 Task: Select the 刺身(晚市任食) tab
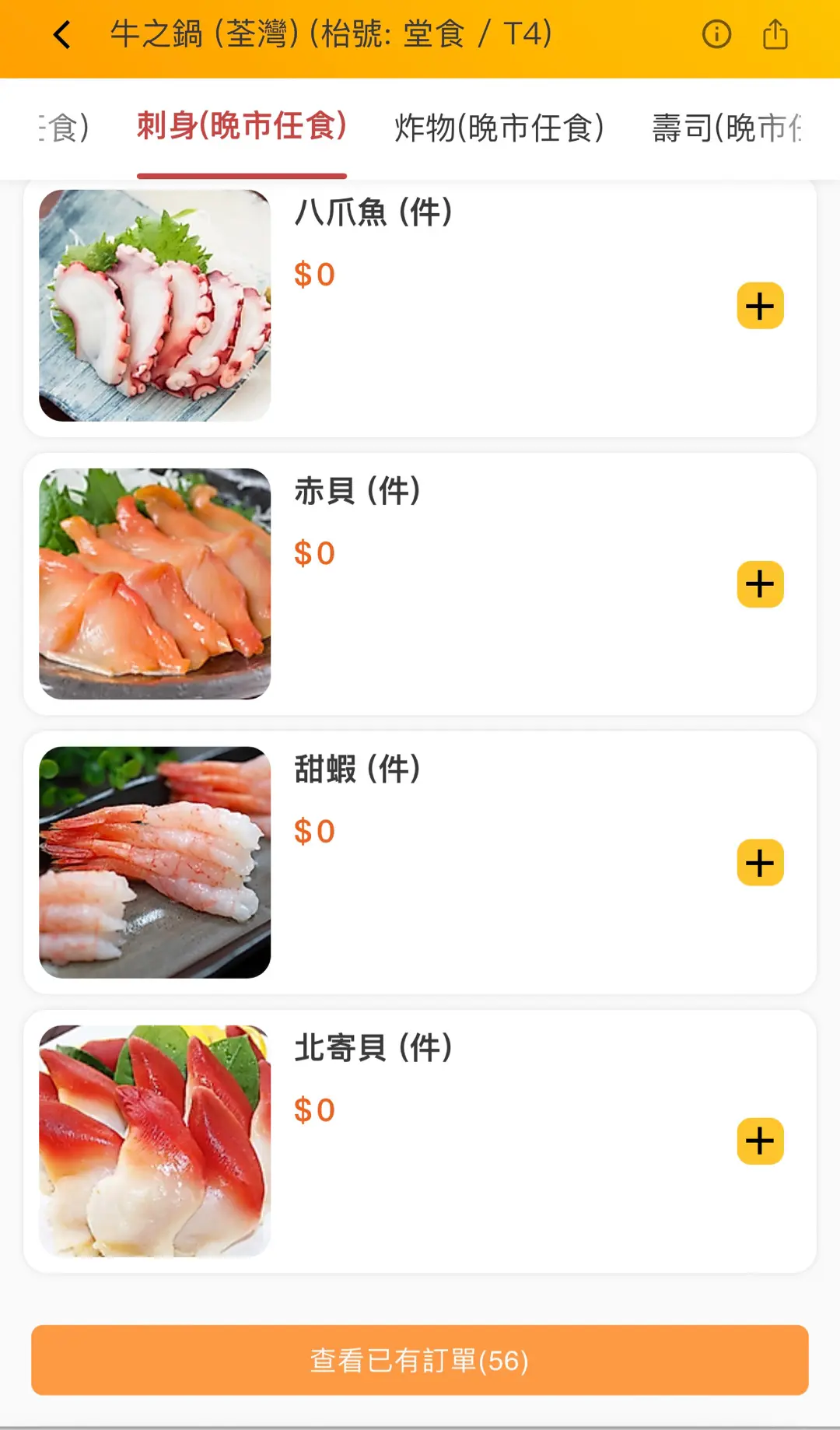(242, 126)
